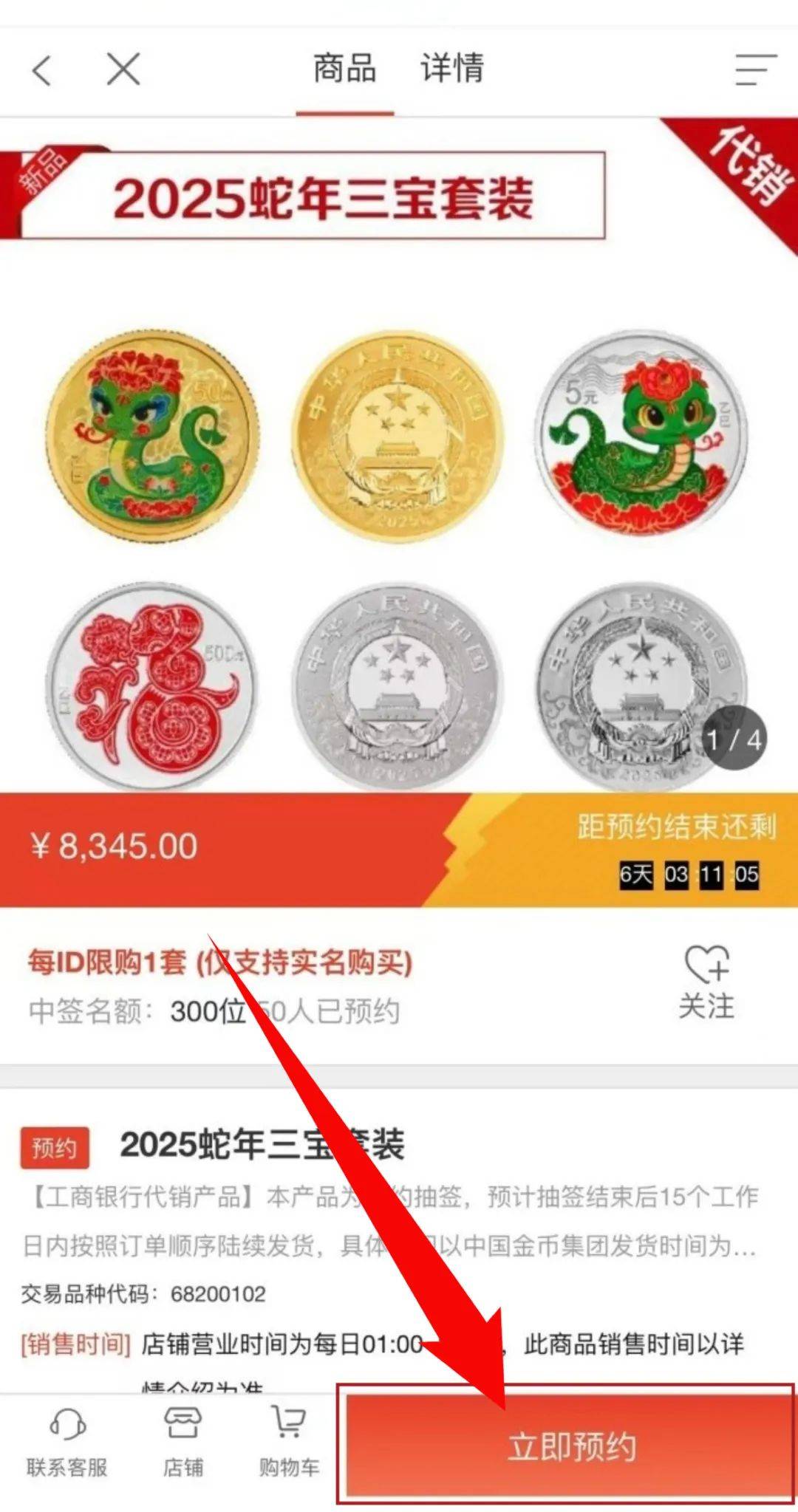This screenshot has height=1512, width=798.
Task: Go back to the previous page
Action: pos(42,70)
